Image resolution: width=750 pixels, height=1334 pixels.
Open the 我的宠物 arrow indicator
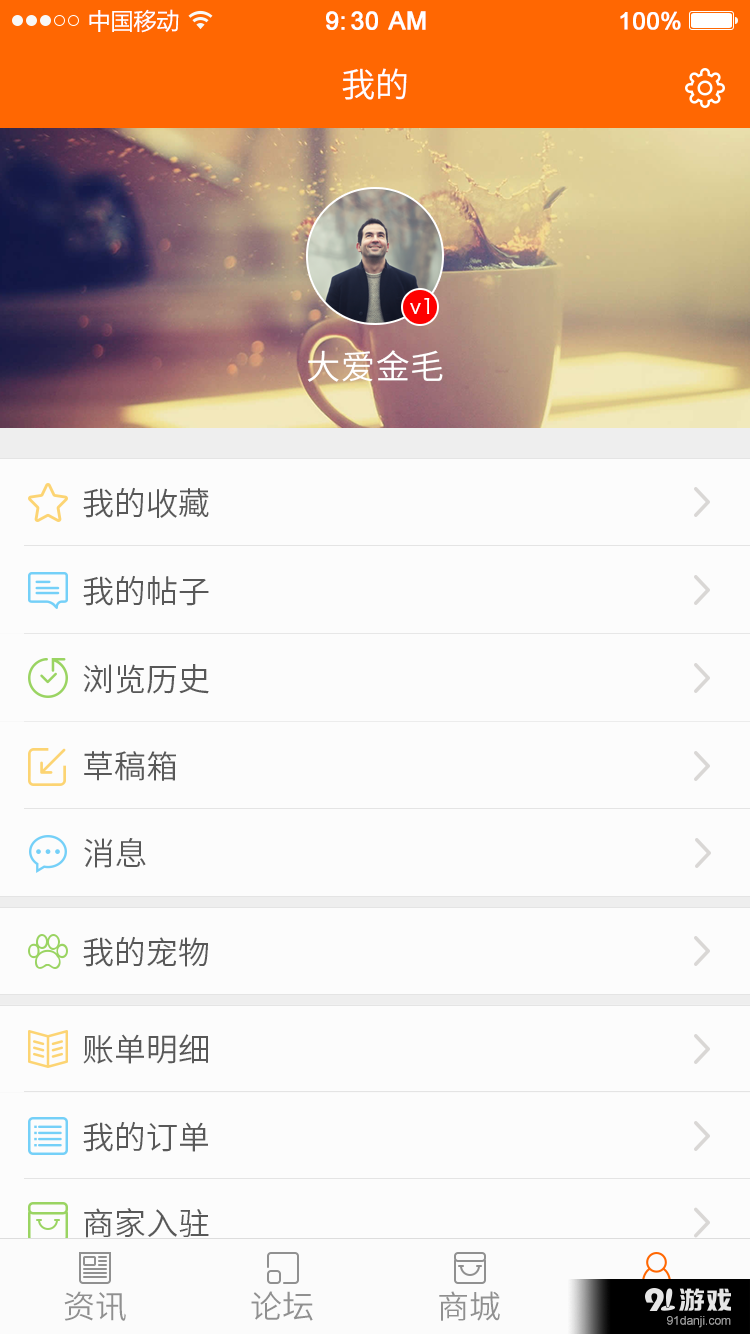coord(701,951)
